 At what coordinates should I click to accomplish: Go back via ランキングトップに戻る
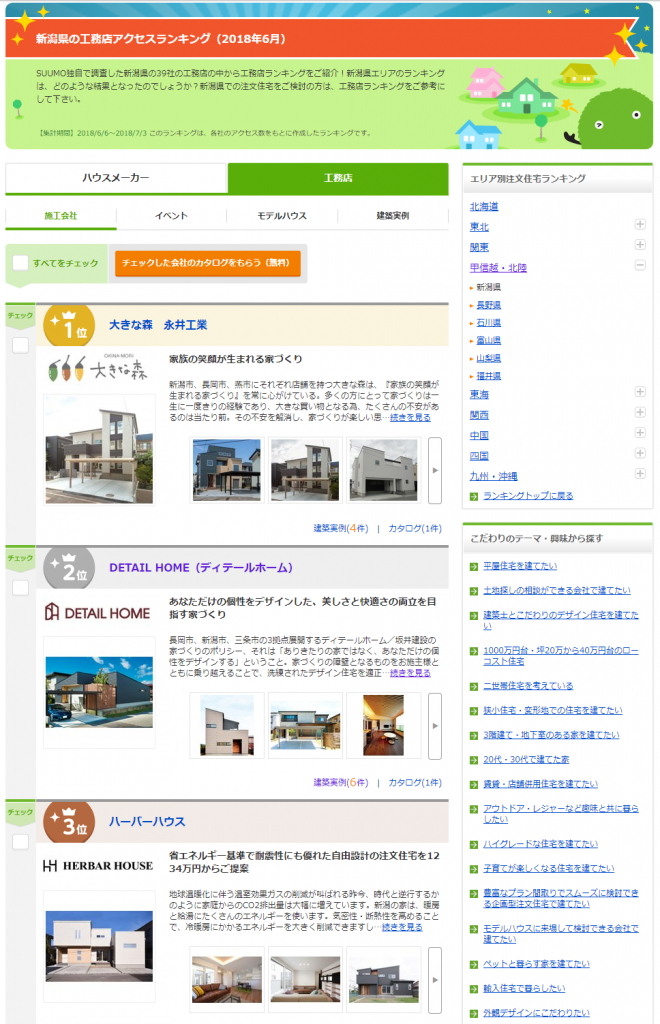528,495
